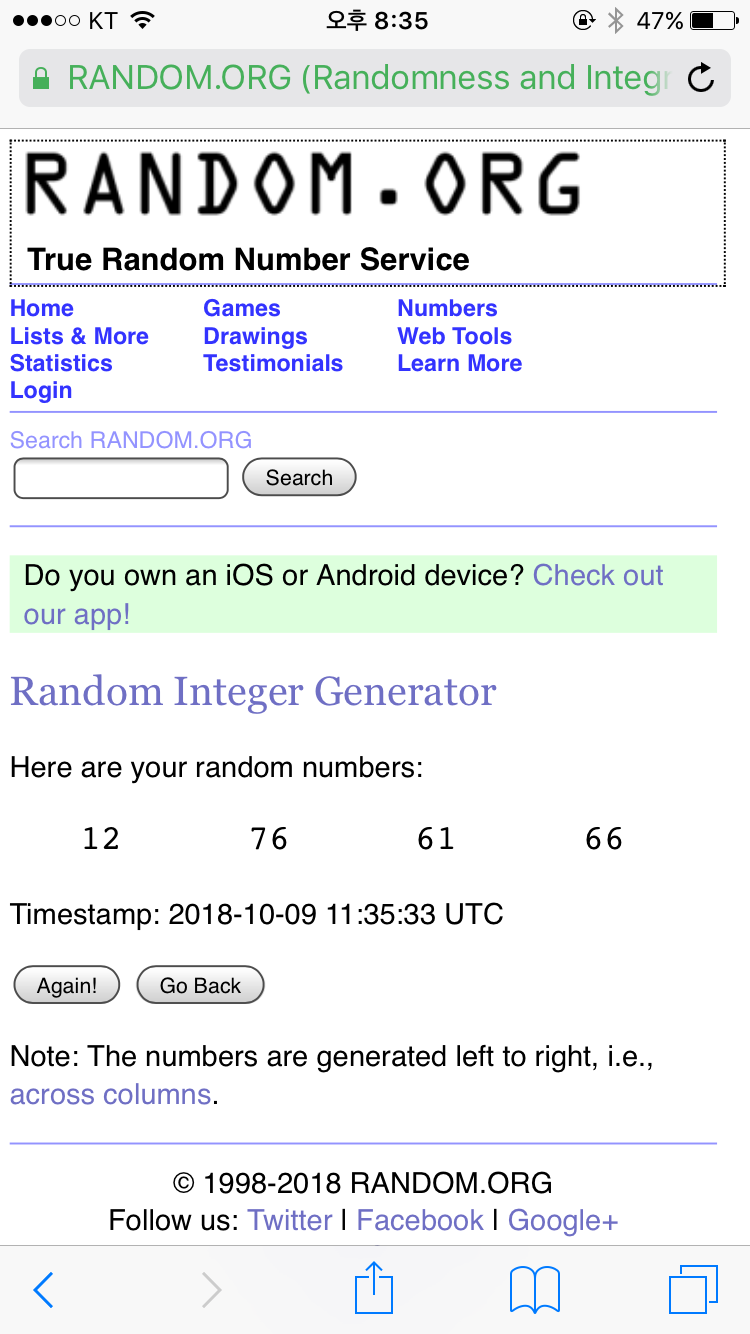Open the across columns link
This screenshot has height=1334, width=750.
110,1094
